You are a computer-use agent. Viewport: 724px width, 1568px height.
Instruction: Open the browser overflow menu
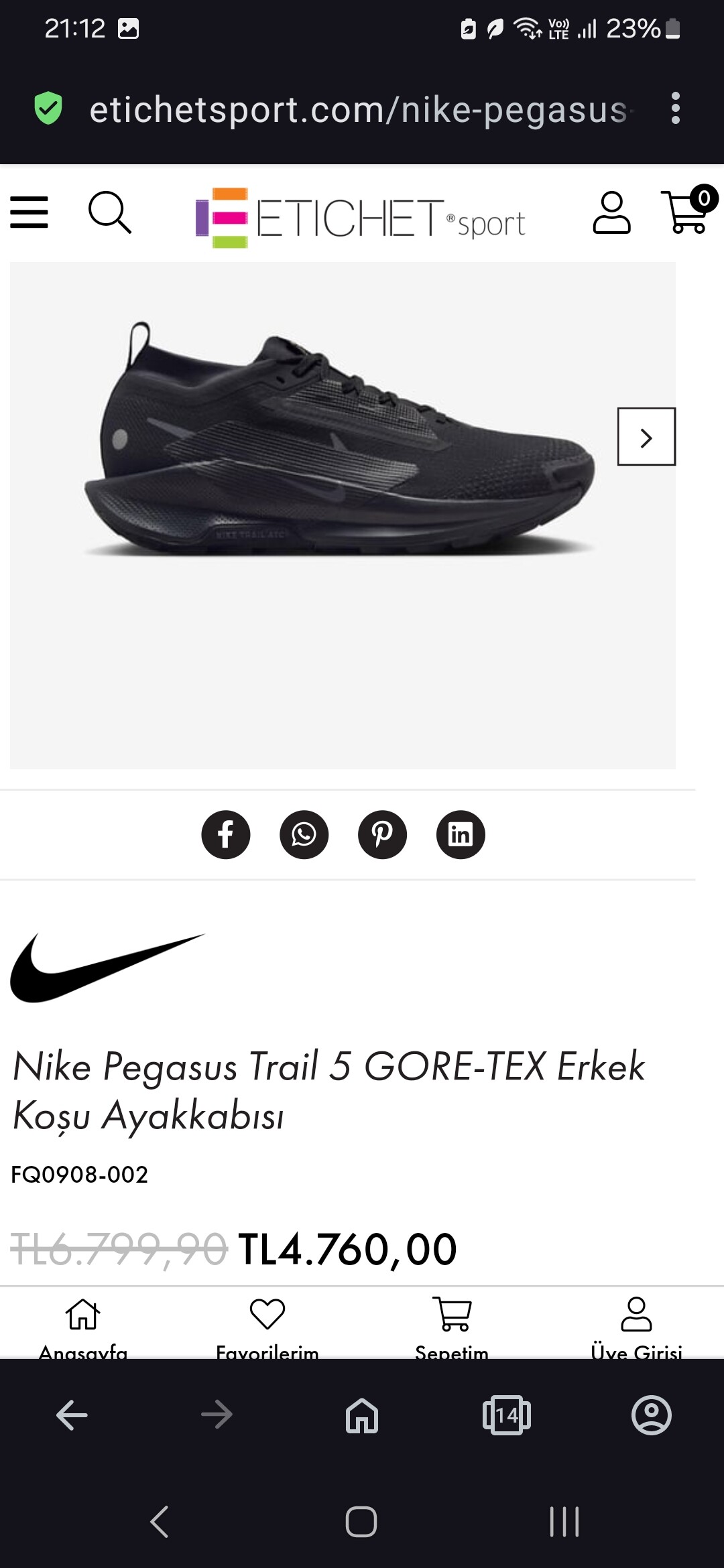point(676,109)
